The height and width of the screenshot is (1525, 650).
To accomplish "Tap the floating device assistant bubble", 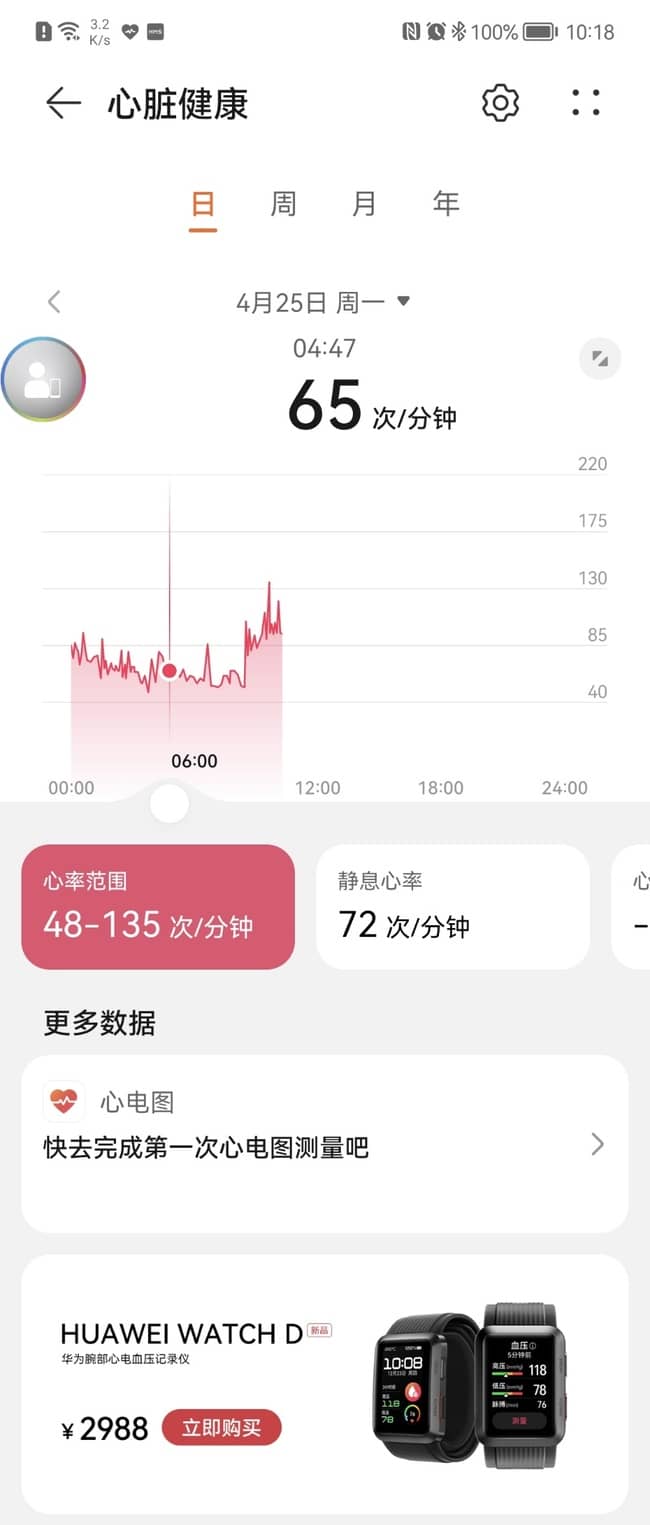I will coord(43,379).
